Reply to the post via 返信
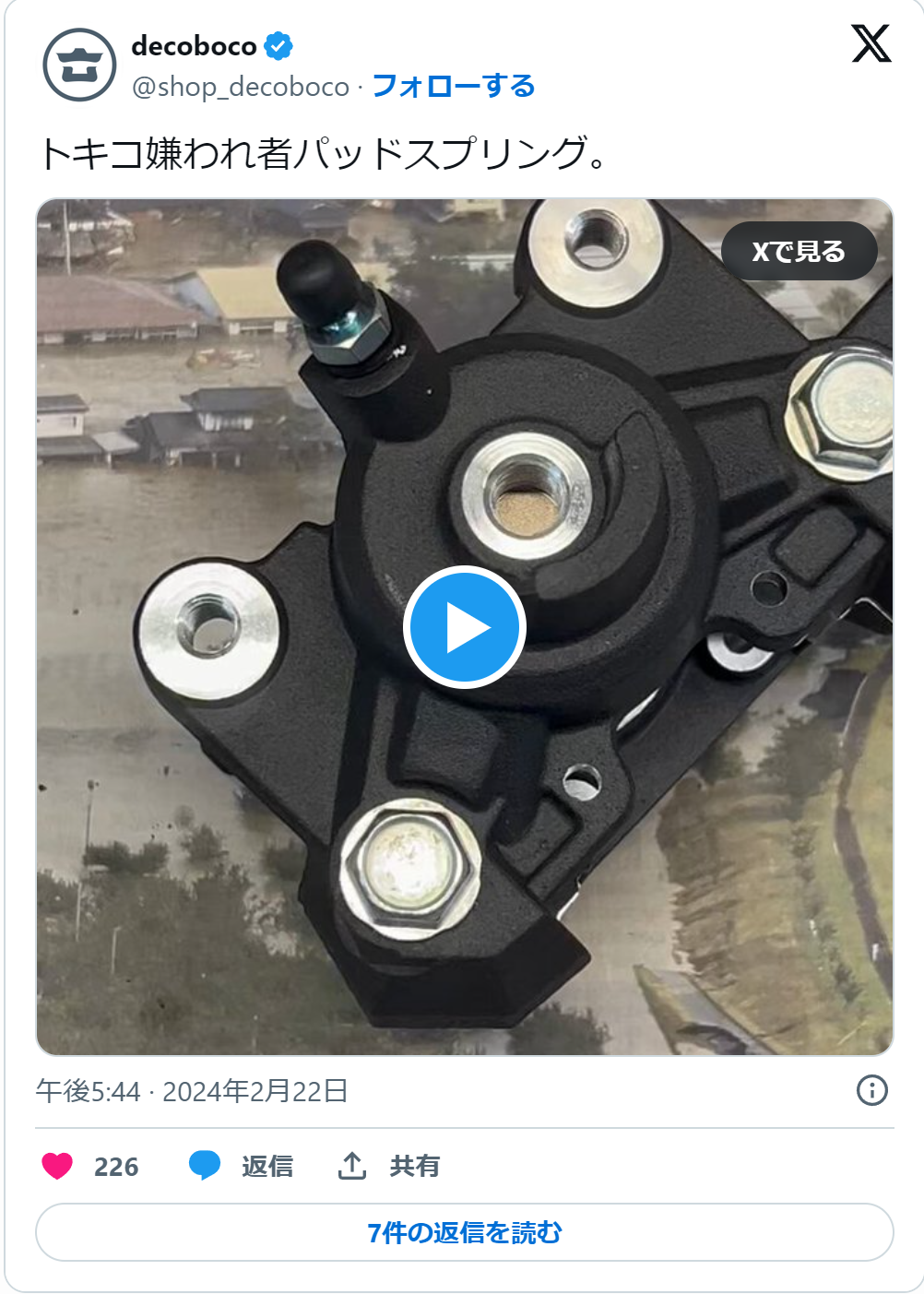The image size is (924, 1294). [242, 1166]
